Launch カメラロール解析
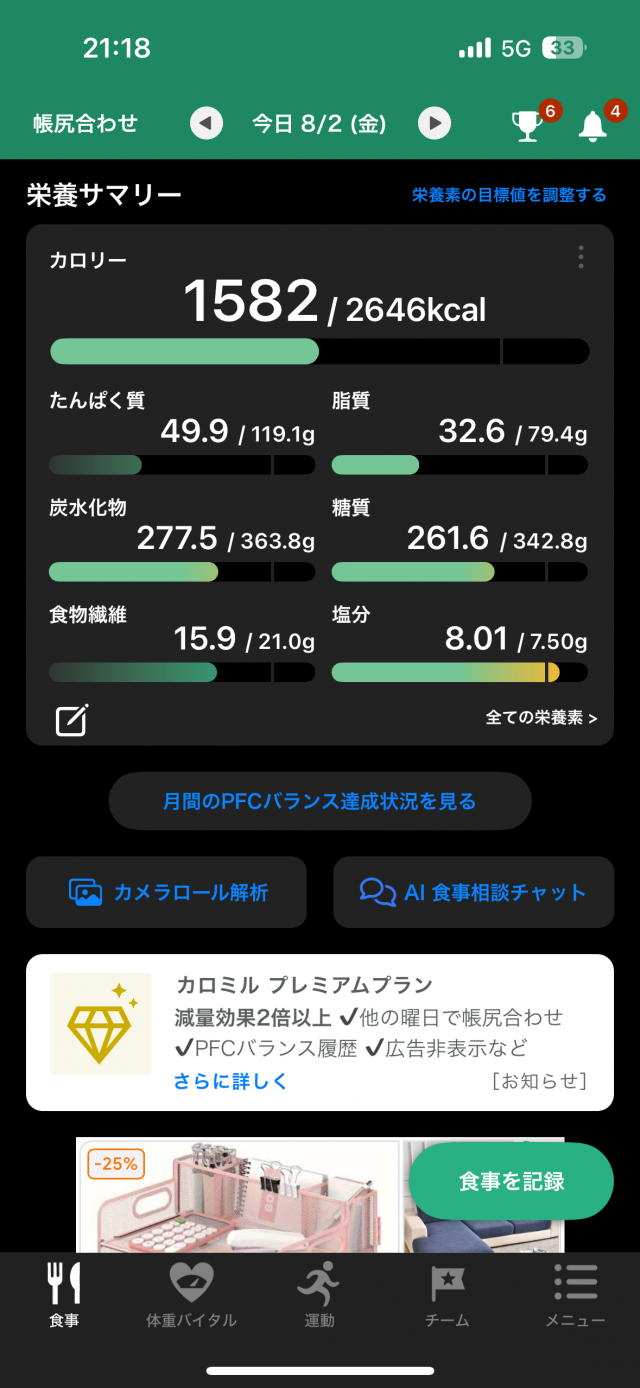This screenshot has height=1388, width=640. point(167,892)
